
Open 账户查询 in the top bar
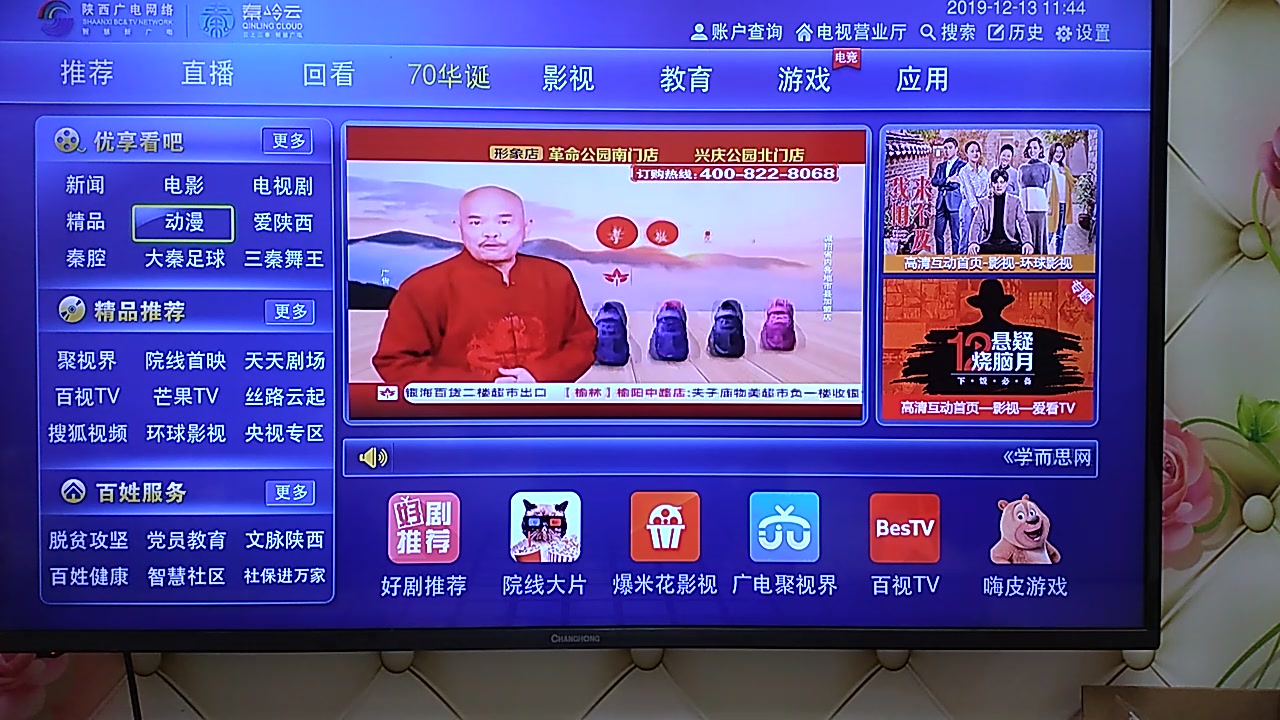[737, 32]
